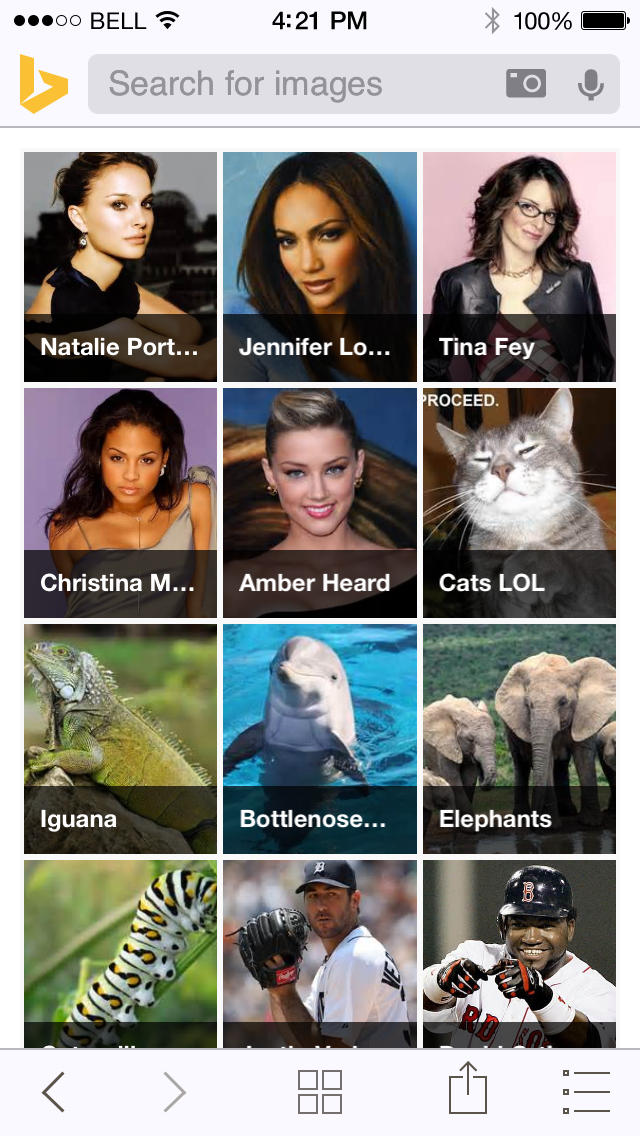
Task: Select the Amber Heard image tile
Action: (320, 502)
